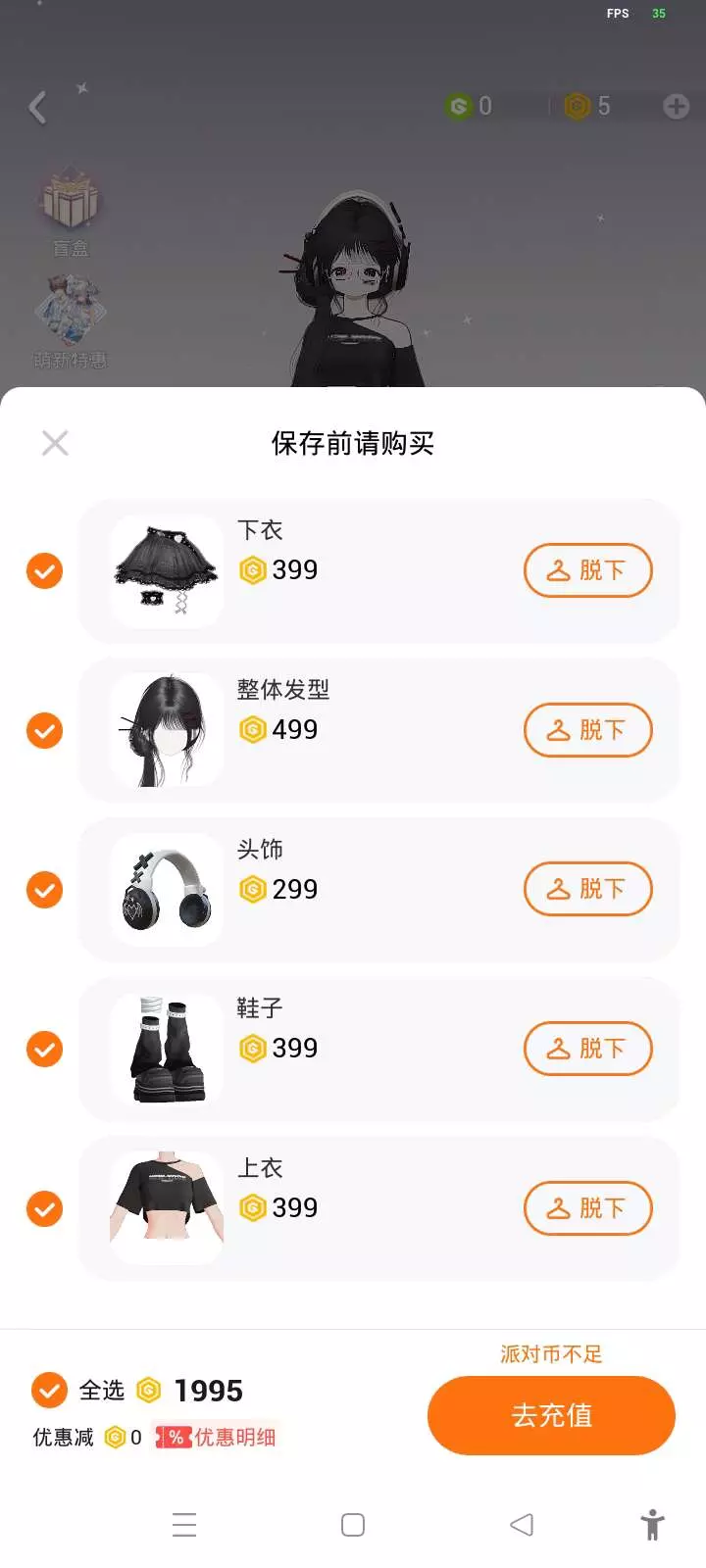Deselect the 整体发型 item checkbox
Image resolution: width=706 pixels, height=1568 pixels.
[44, 730]
